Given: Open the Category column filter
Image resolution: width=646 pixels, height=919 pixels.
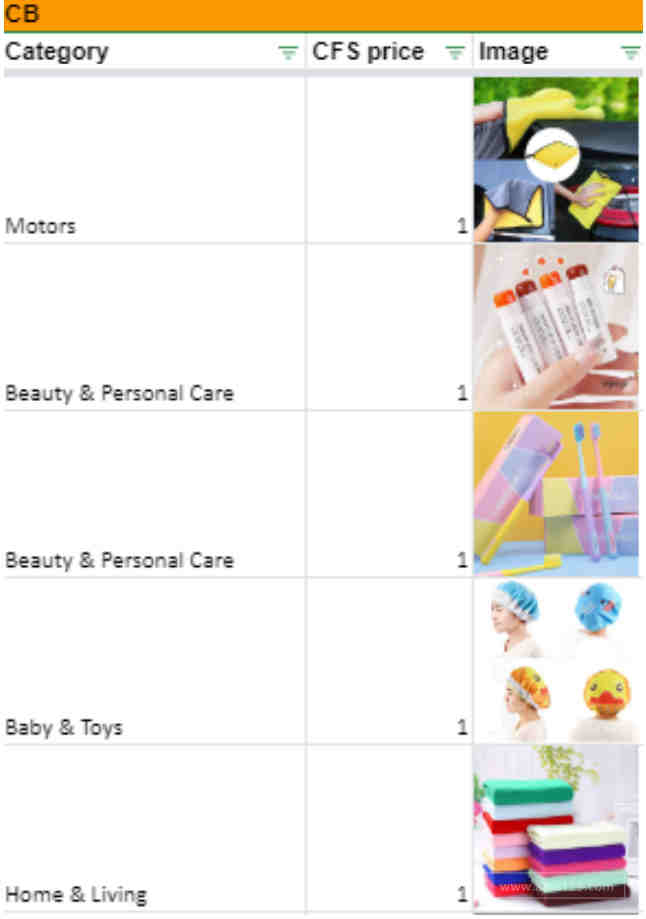Looking at the screenshot, I should 288,53.
